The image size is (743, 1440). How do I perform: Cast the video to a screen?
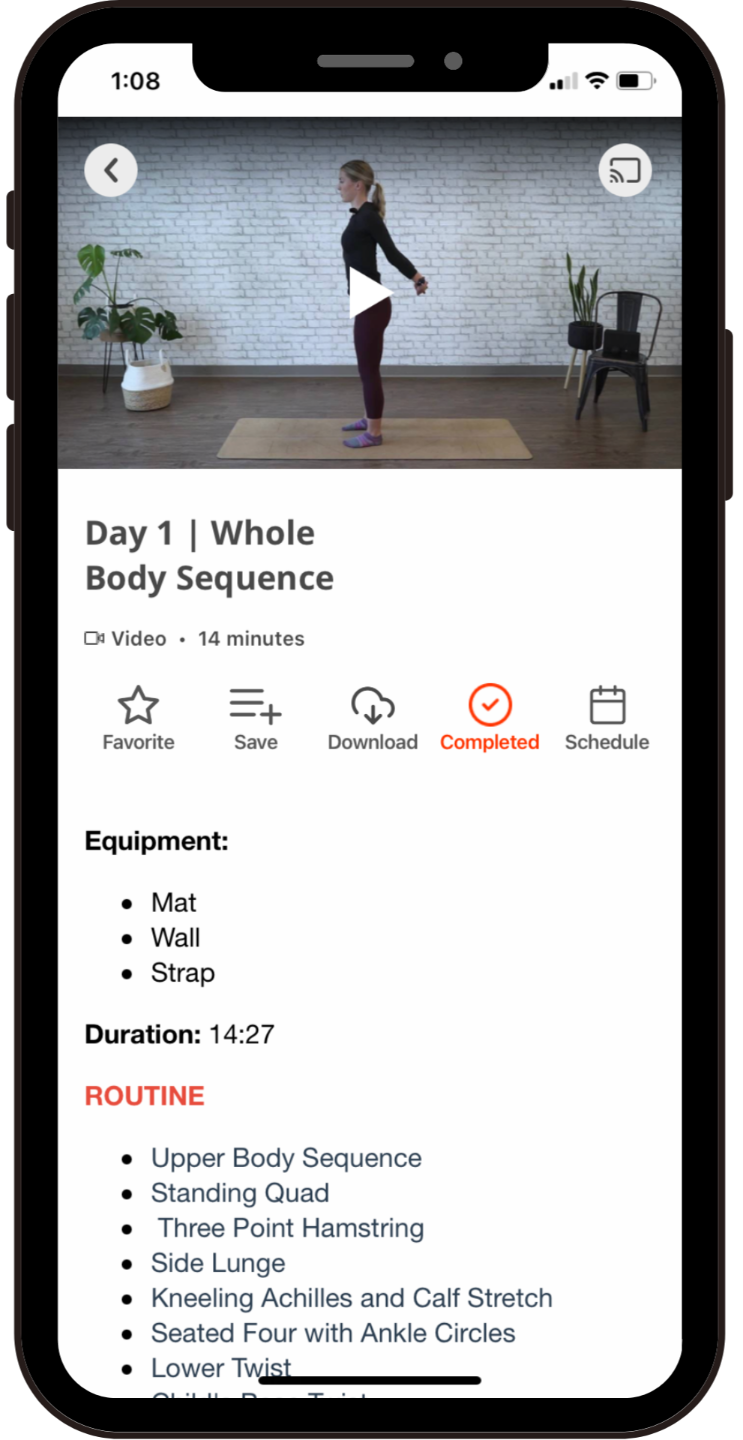click(625, 171)
